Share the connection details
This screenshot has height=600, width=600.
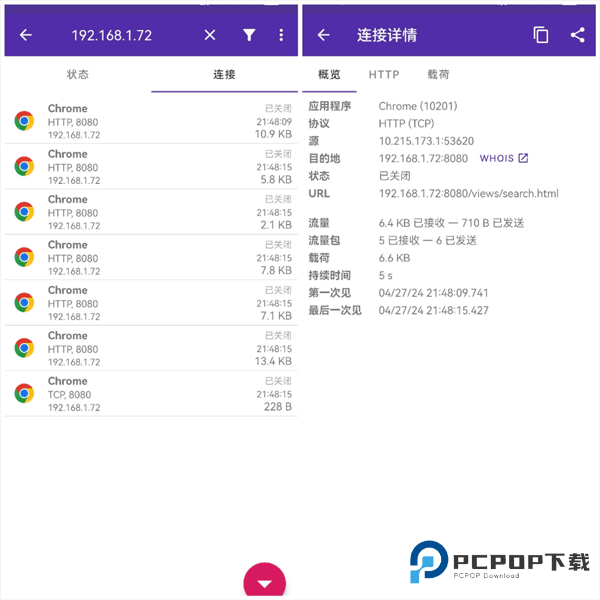(577, 35)
